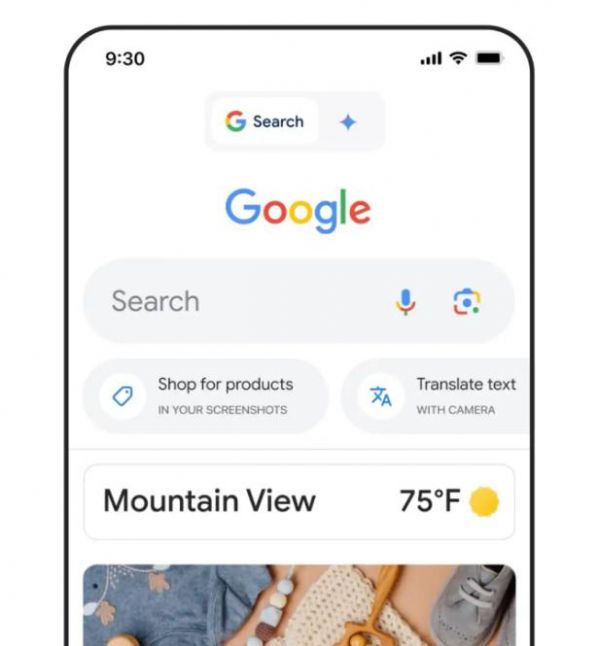The height and width of the screenshot is (646, 600).
Task: Open Shop for products in your screenshots
Action: point(205,396)
